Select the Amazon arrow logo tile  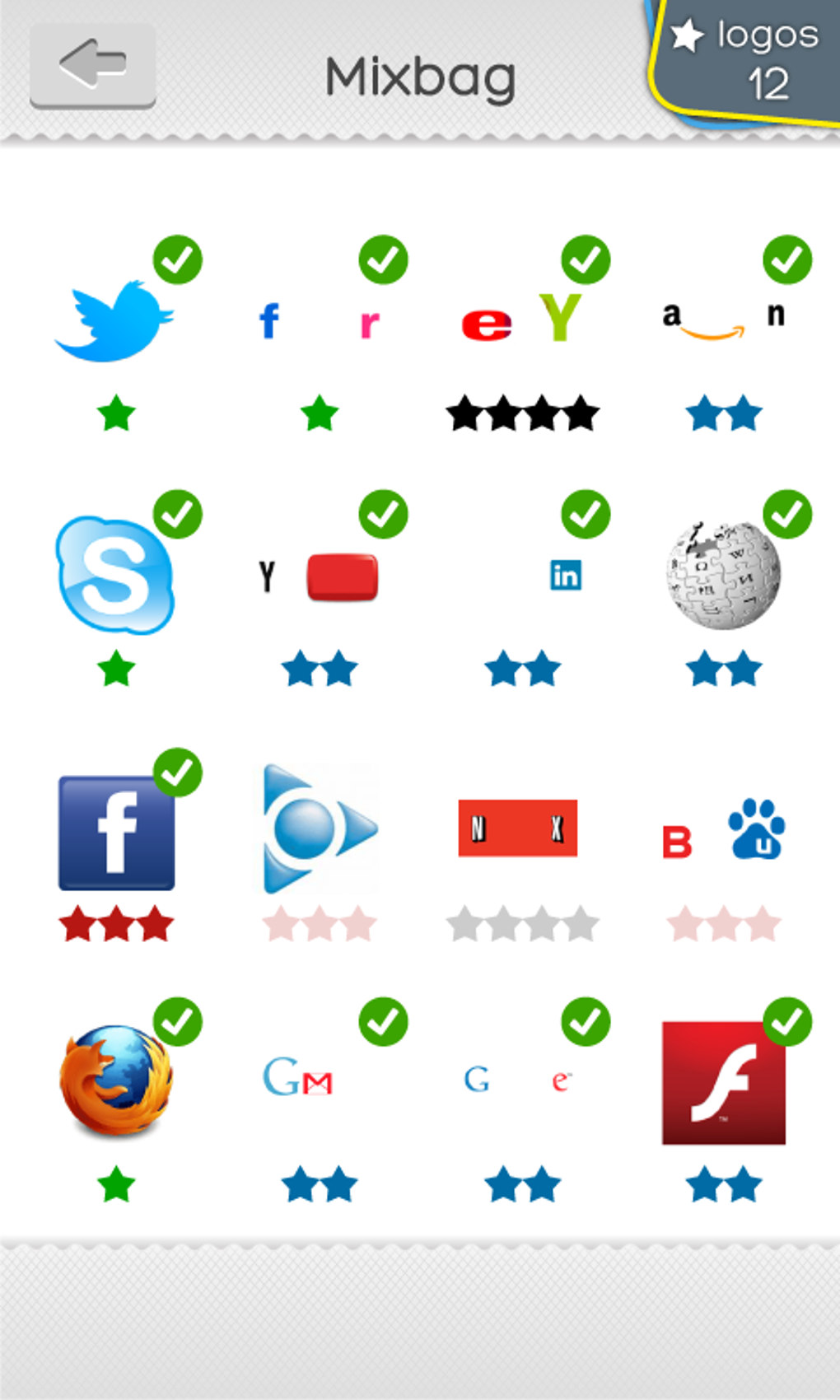[724, 320]
